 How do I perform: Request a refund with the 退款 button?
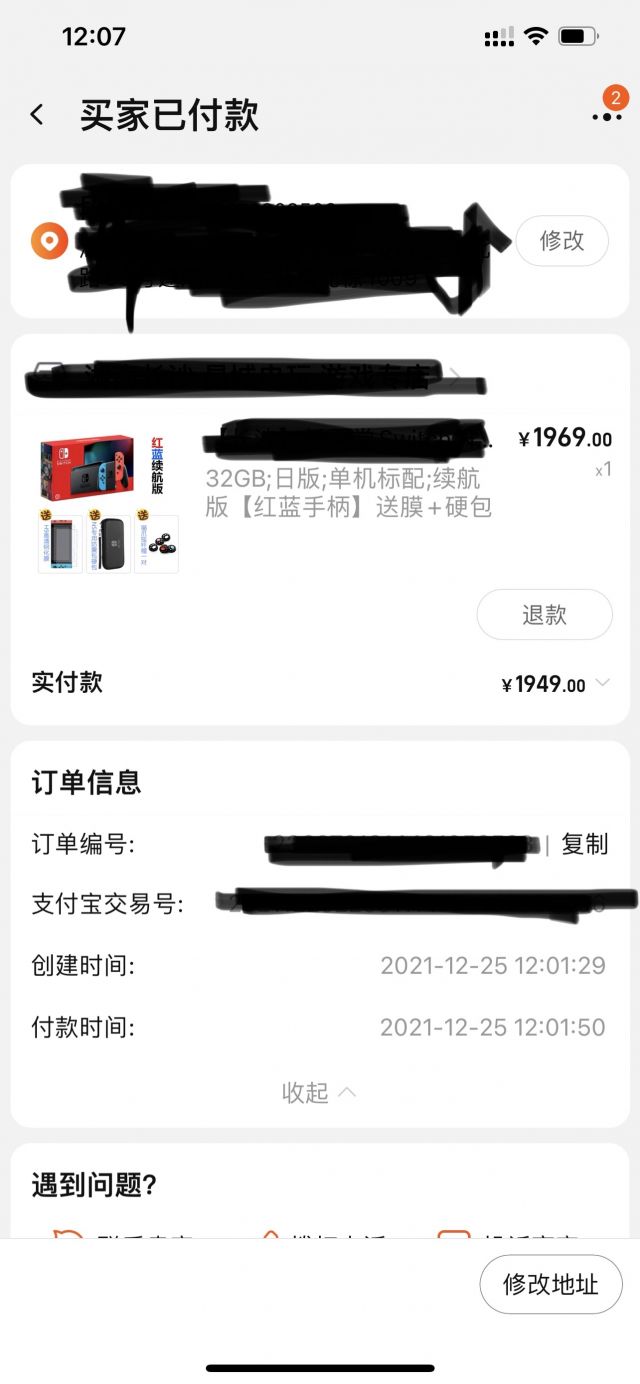pyautogui.click(x=544, y=615)
